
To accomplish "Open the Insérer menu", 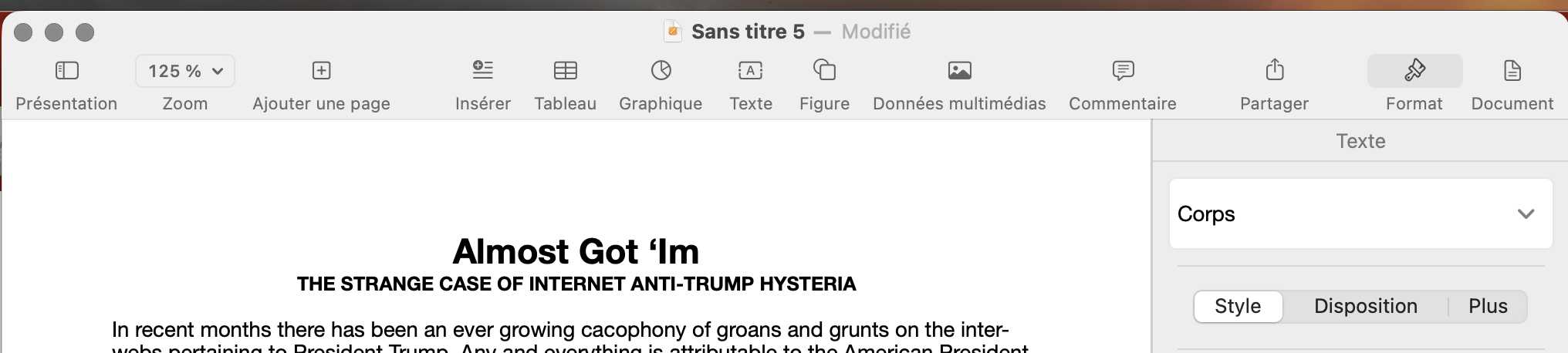I will point(482,71).
